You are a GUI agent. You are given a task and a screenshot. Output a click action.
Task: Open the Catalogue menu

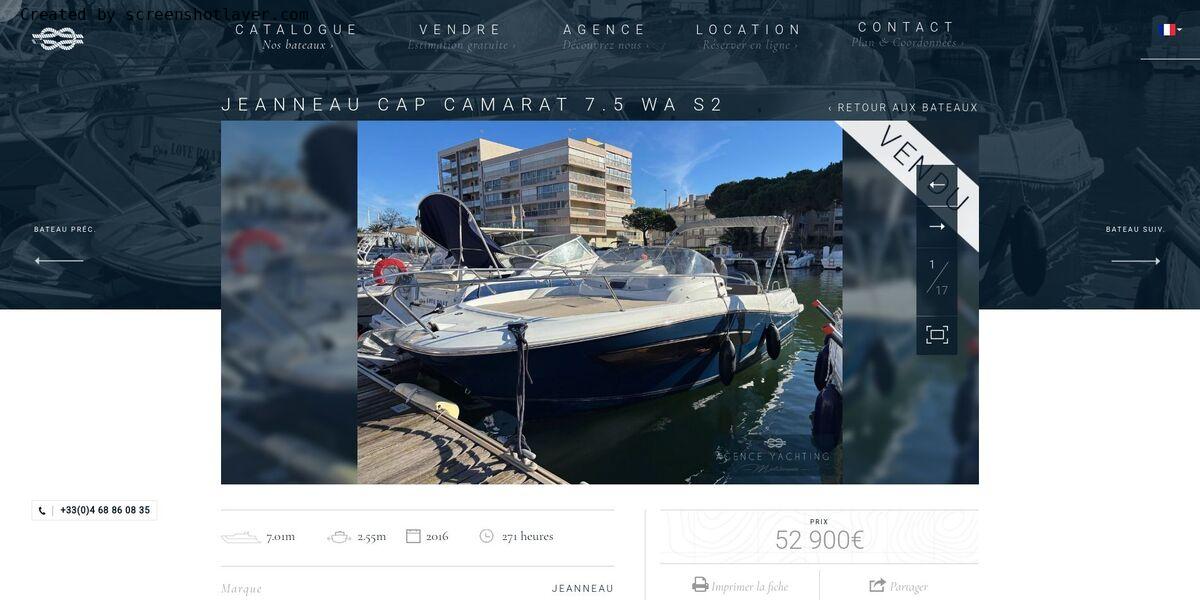(296, 36)
